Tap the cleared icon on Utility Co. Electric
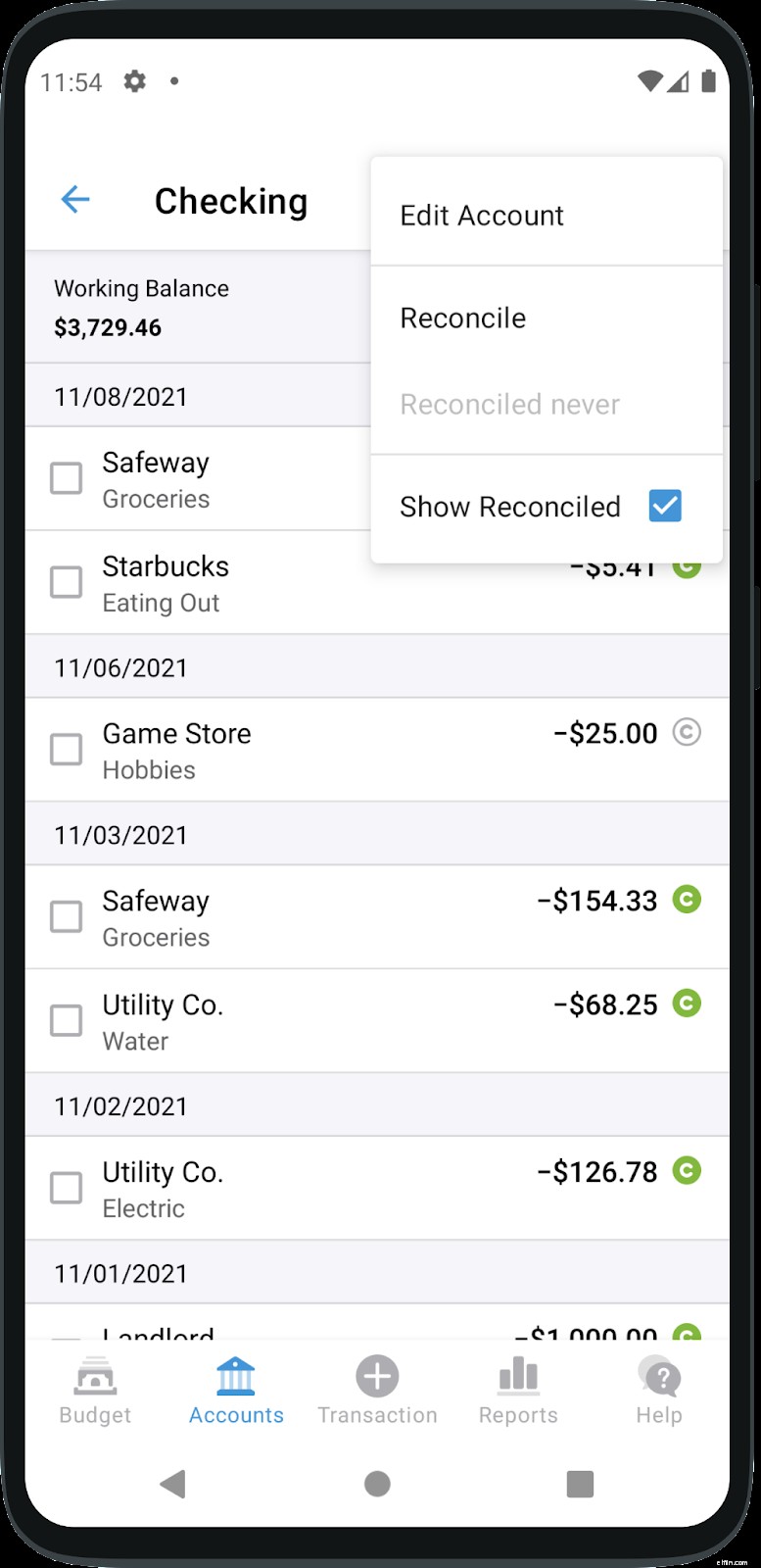Screen dimensions: 761x1568 [x=688, y=1170]
